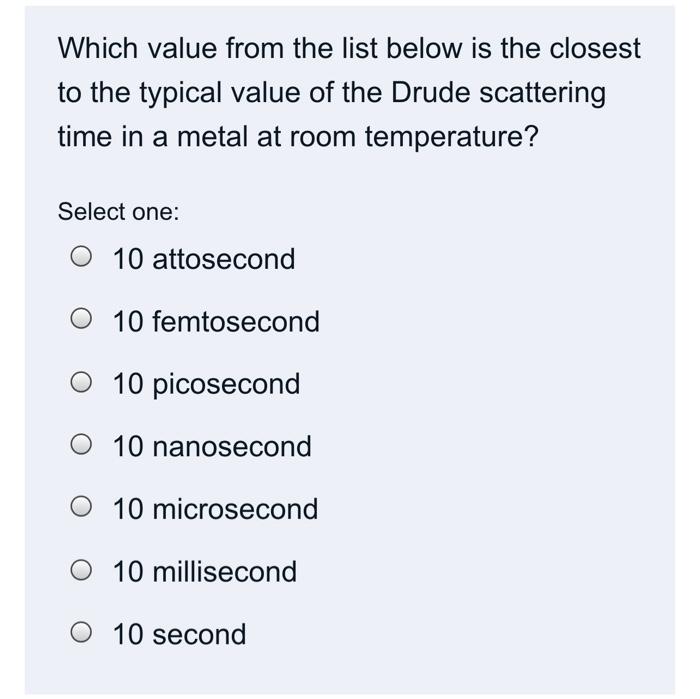
Task: Choose 10 femtosecond as the answer
Action: pyautogui.click(x=82, y=322)
